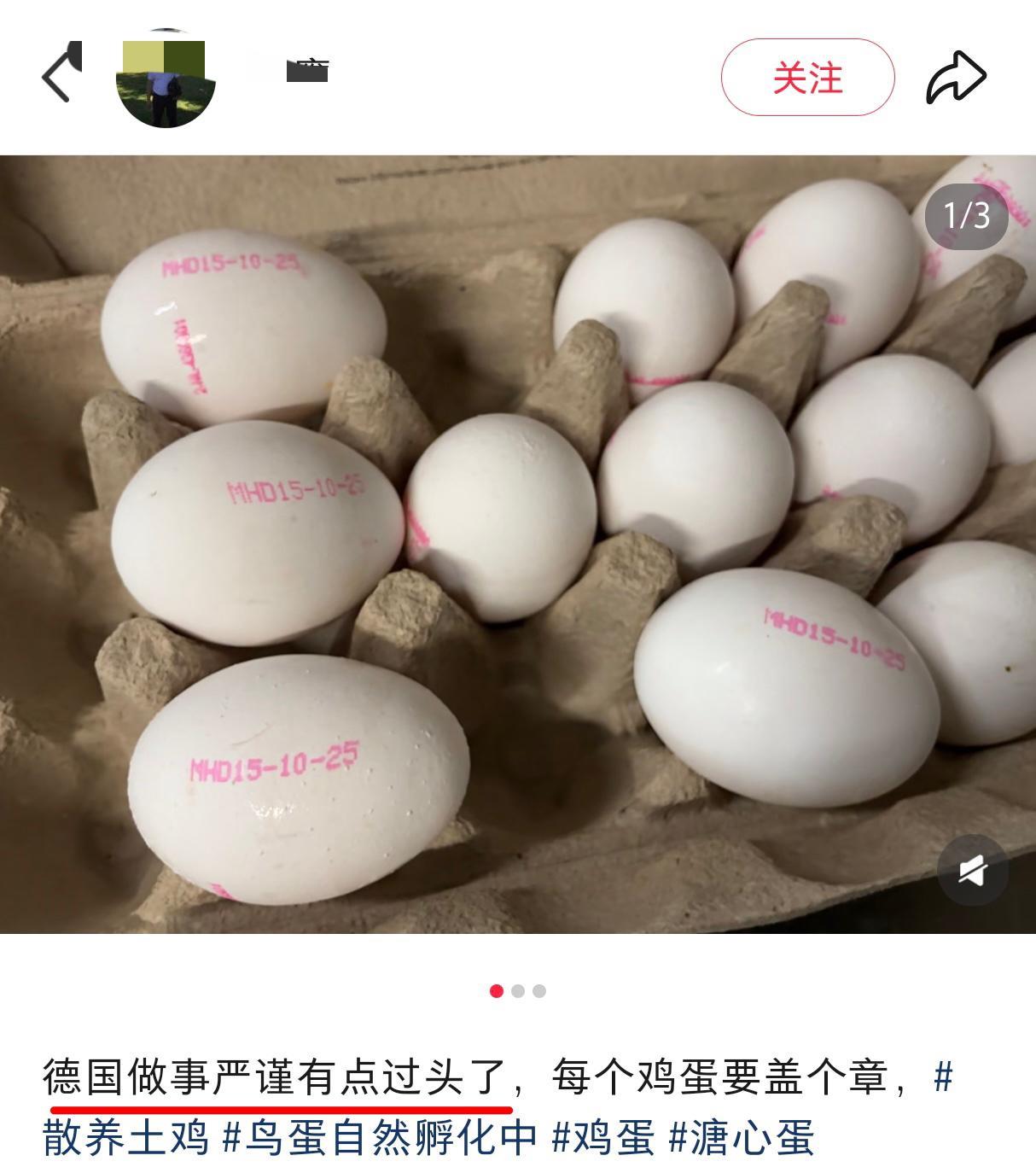Follow the author with the 关注 button
Image resolution: width=1036 pixels, height=1167 pixels.
tap(807, 78)
